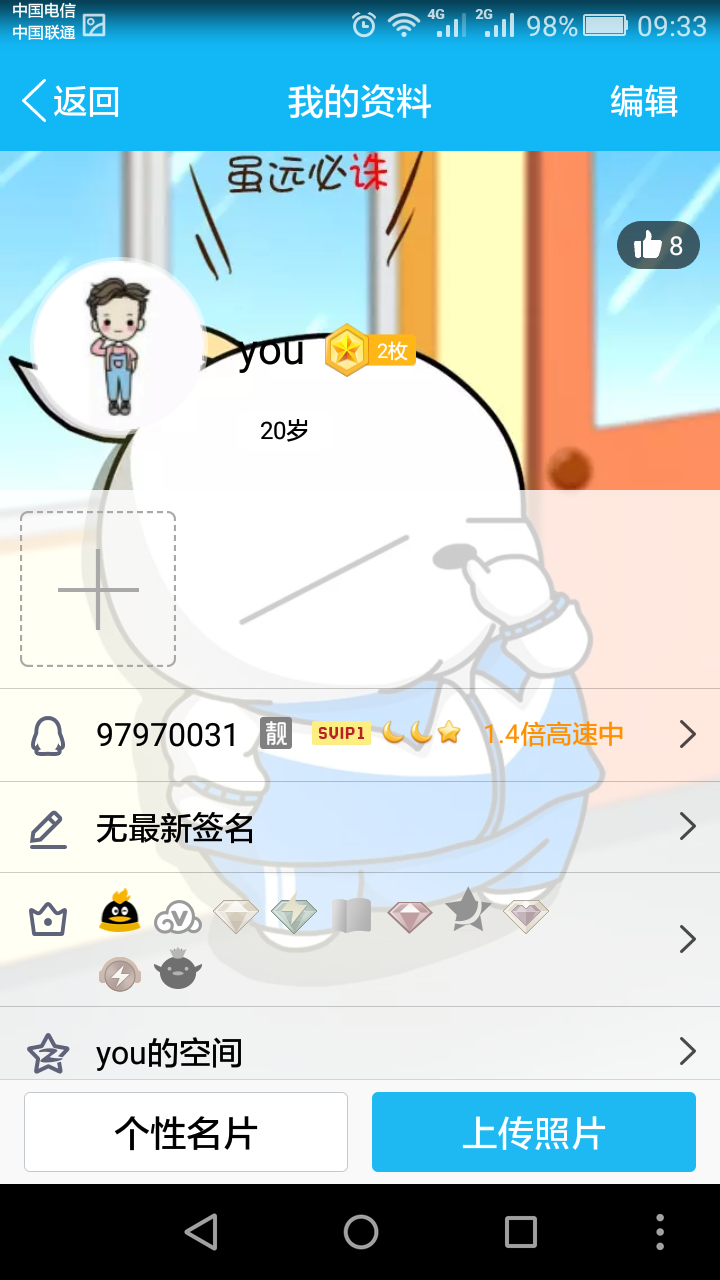This screenshot has width=720, height=1280.
Task: Open the 无最新签名 signature row
Action: (360, 827)
